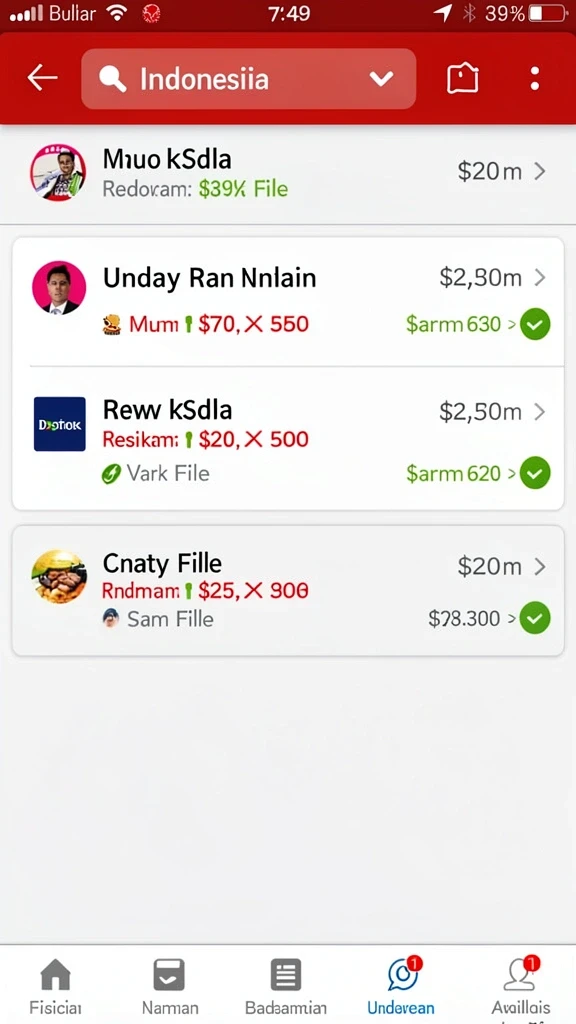Open the Unday Ran Nnlain entry
Screen dimensions: 576x1024
[x=288, y=302]
